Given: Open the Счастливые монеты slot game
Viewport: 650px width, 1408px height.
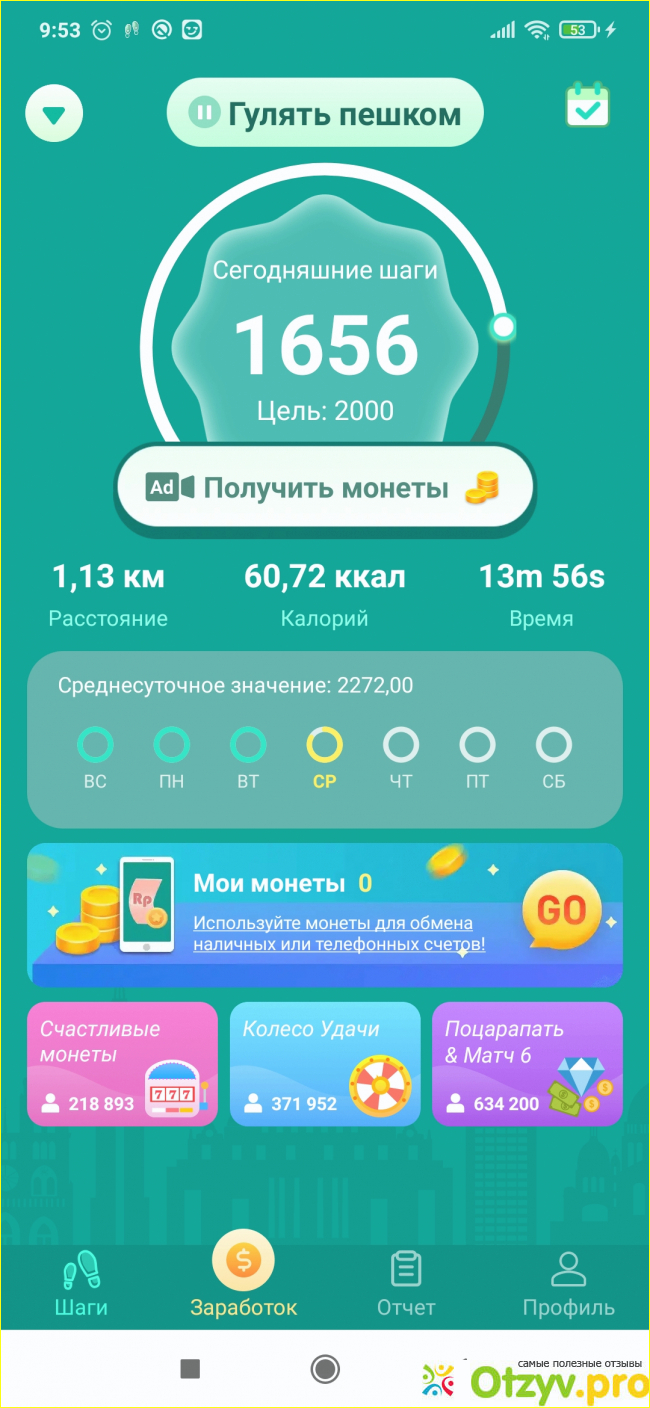Looking at the screenshot, I should tap(122, 1064).
